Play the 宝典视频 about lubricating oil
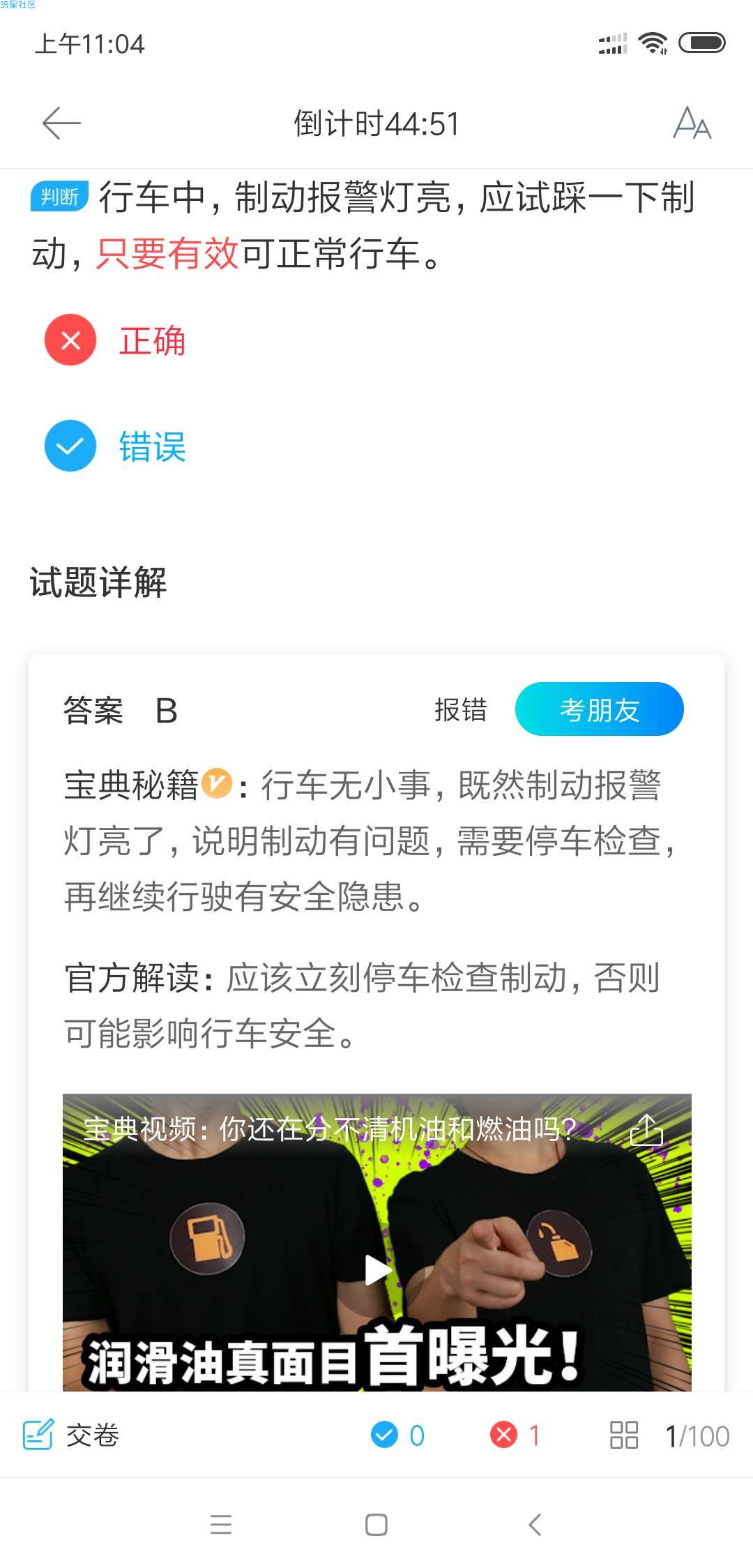 377,1269
